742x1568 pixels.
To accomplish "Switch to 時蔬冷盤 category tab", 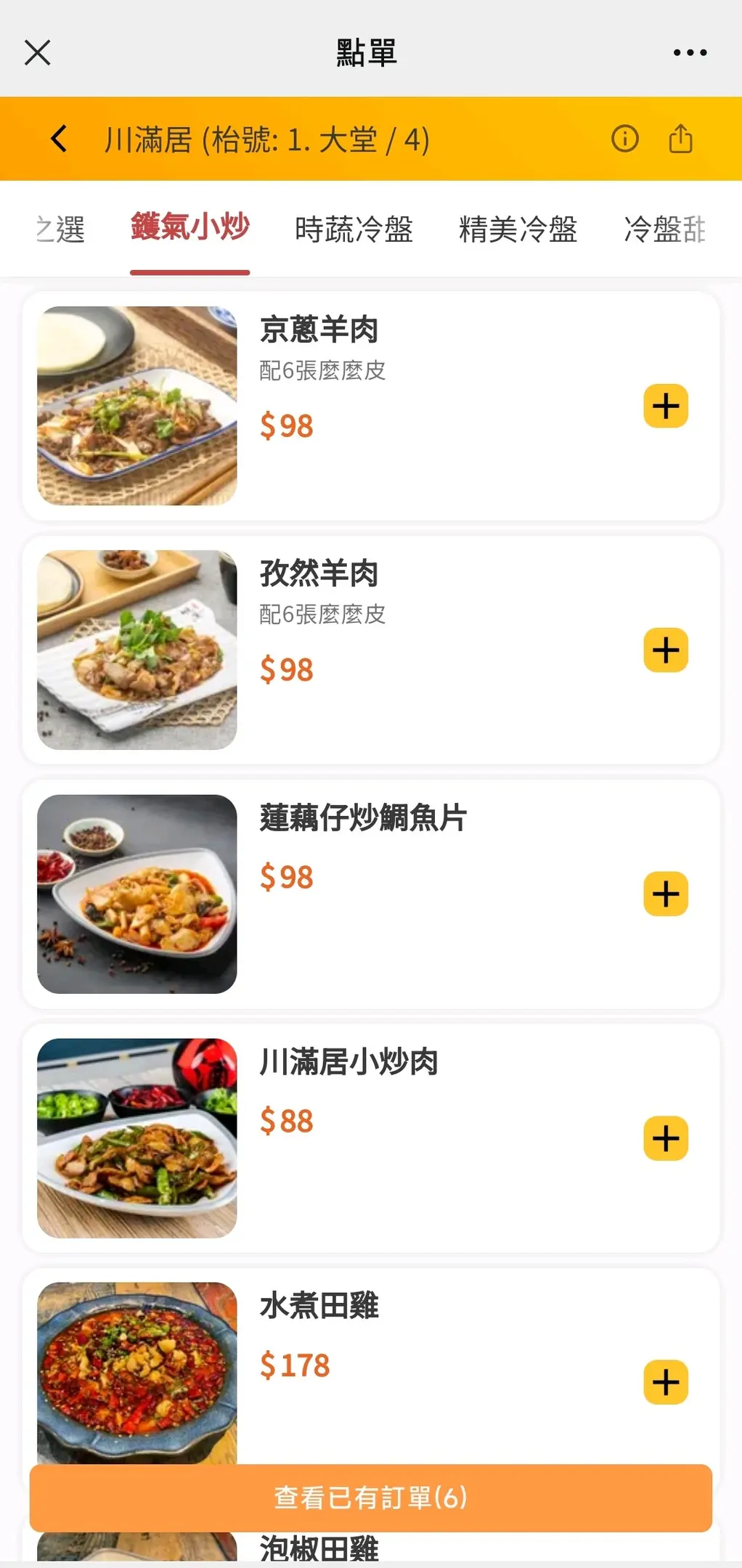I will coord(354,229).
